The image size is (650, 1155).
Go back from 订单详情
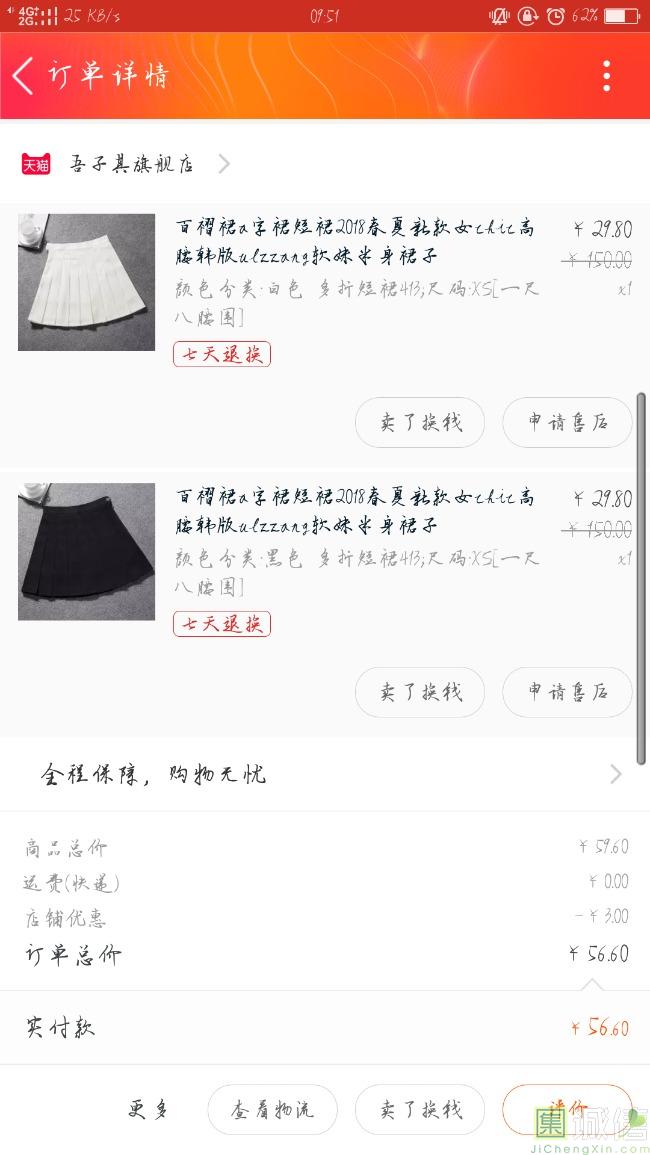[24, 76]
